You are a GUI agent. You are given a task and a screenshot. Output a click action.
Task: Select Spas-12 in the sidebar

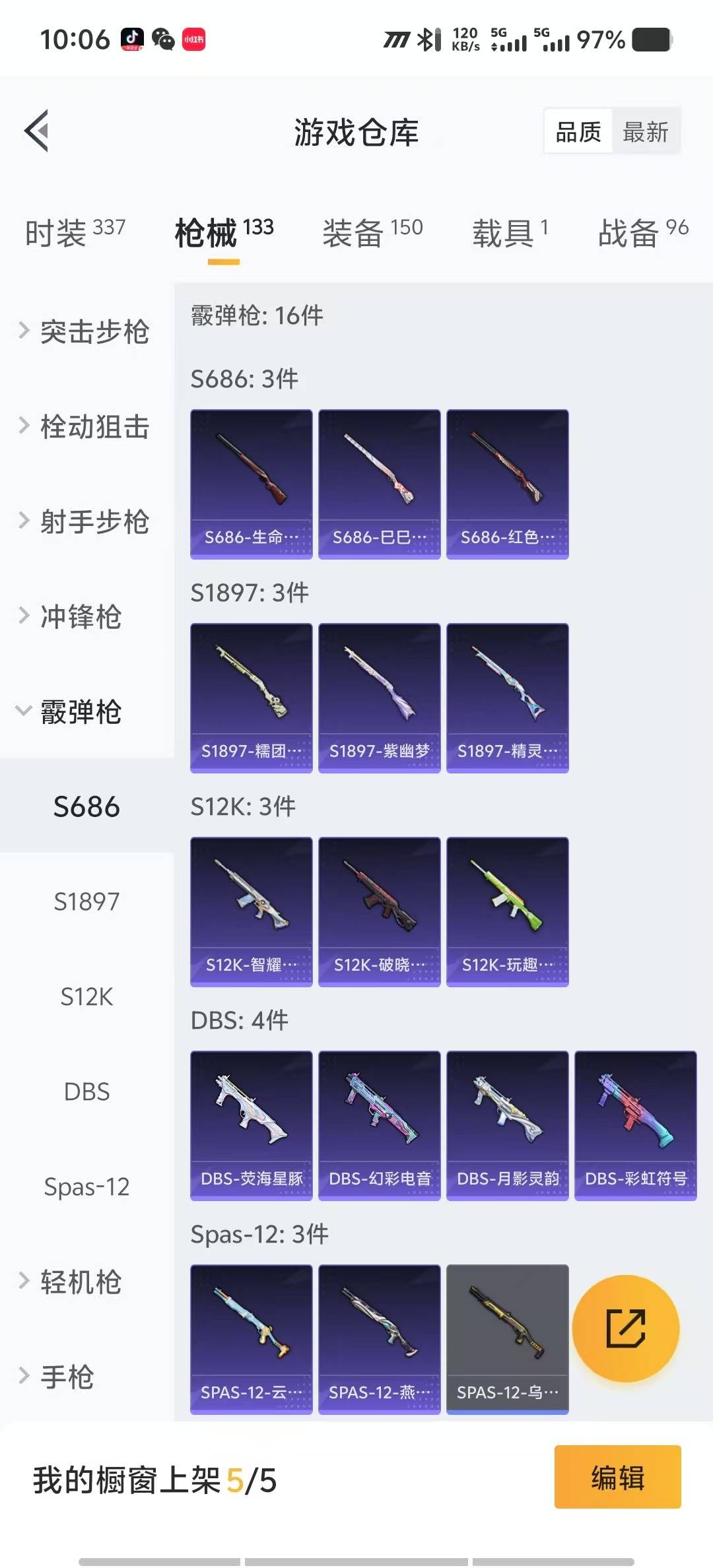click(x=86, y=1187)
